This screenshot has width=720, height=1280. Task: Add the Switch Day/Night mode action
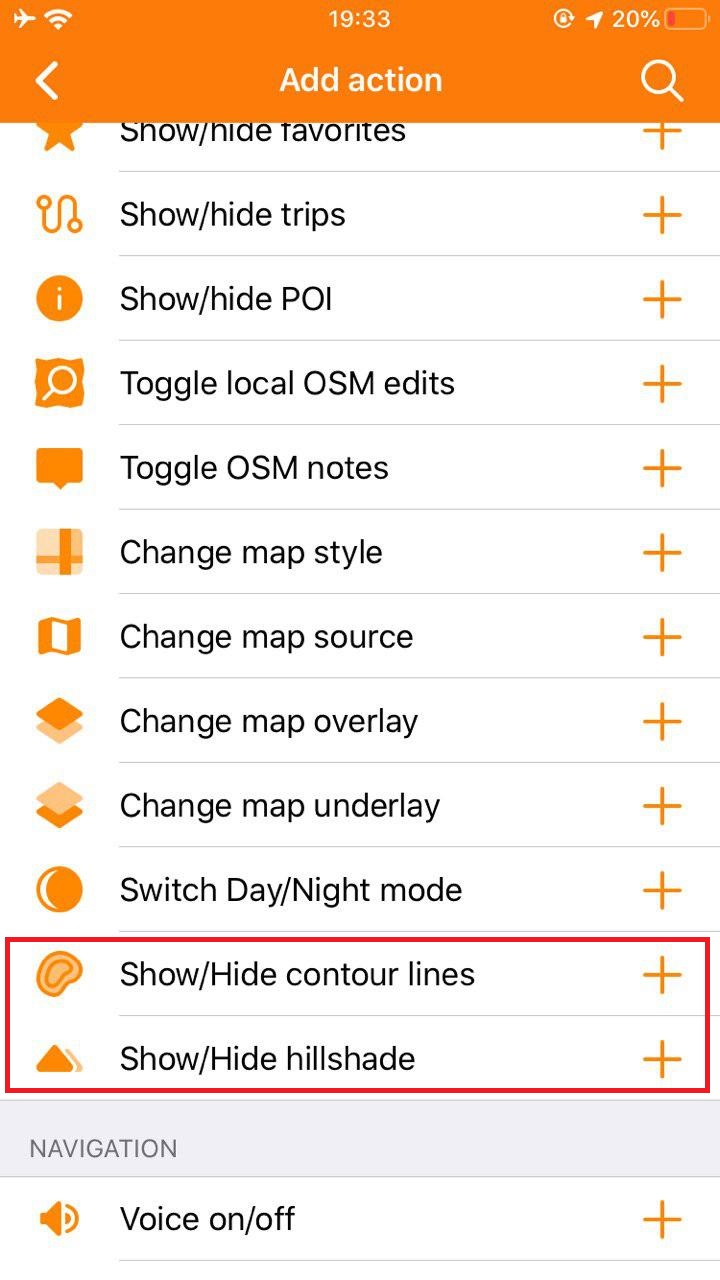click(661, 890)
